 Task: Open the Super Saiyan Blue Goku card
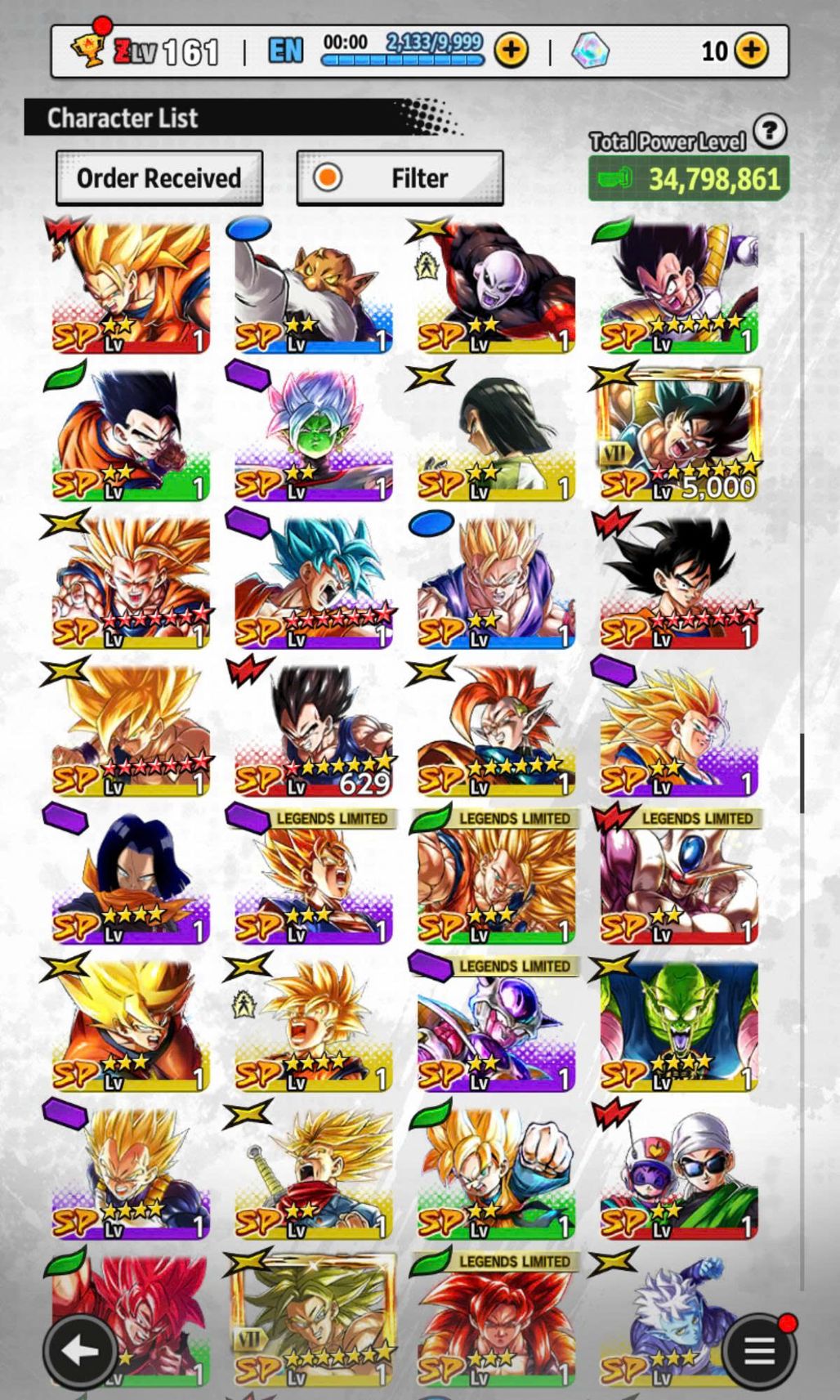314,582
